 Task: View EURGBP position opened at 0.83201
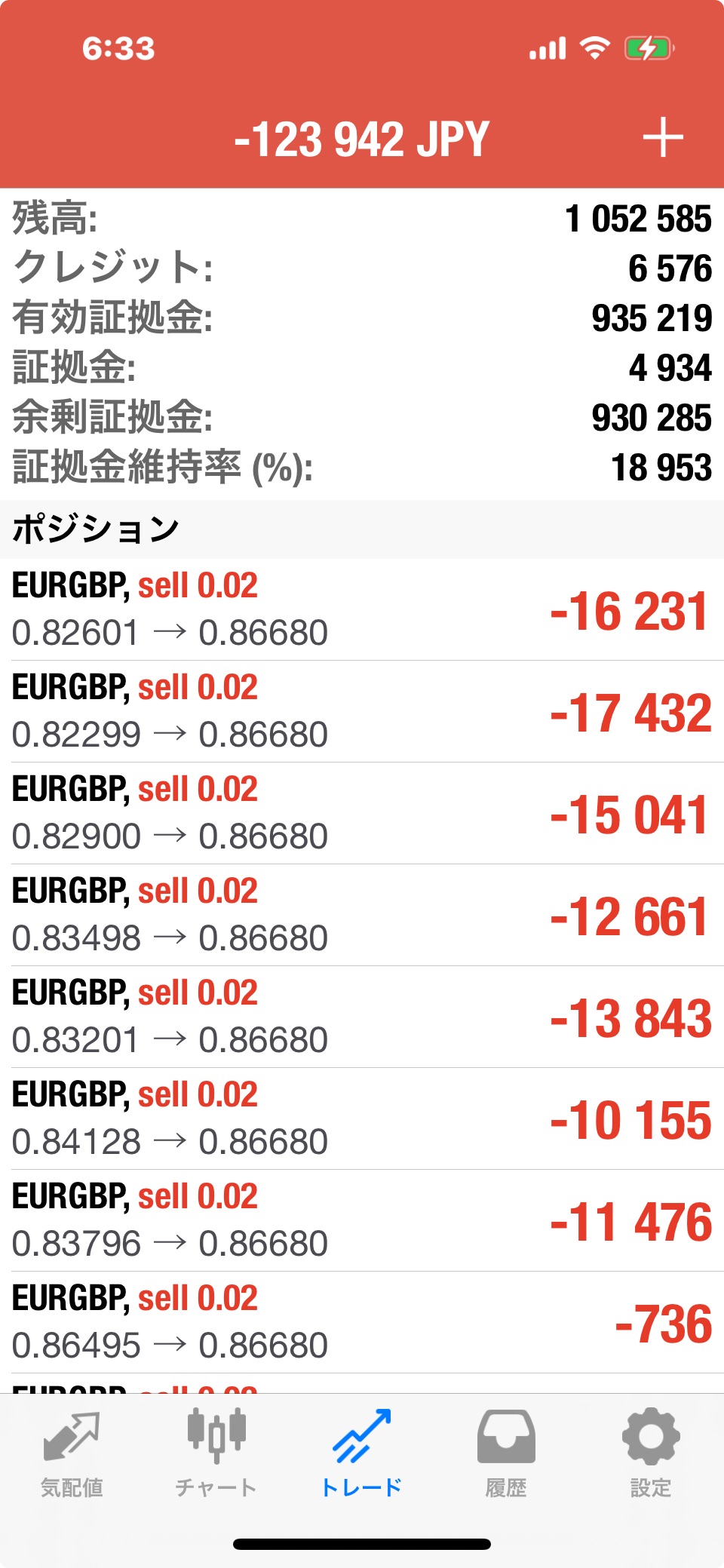(362, 1017)
